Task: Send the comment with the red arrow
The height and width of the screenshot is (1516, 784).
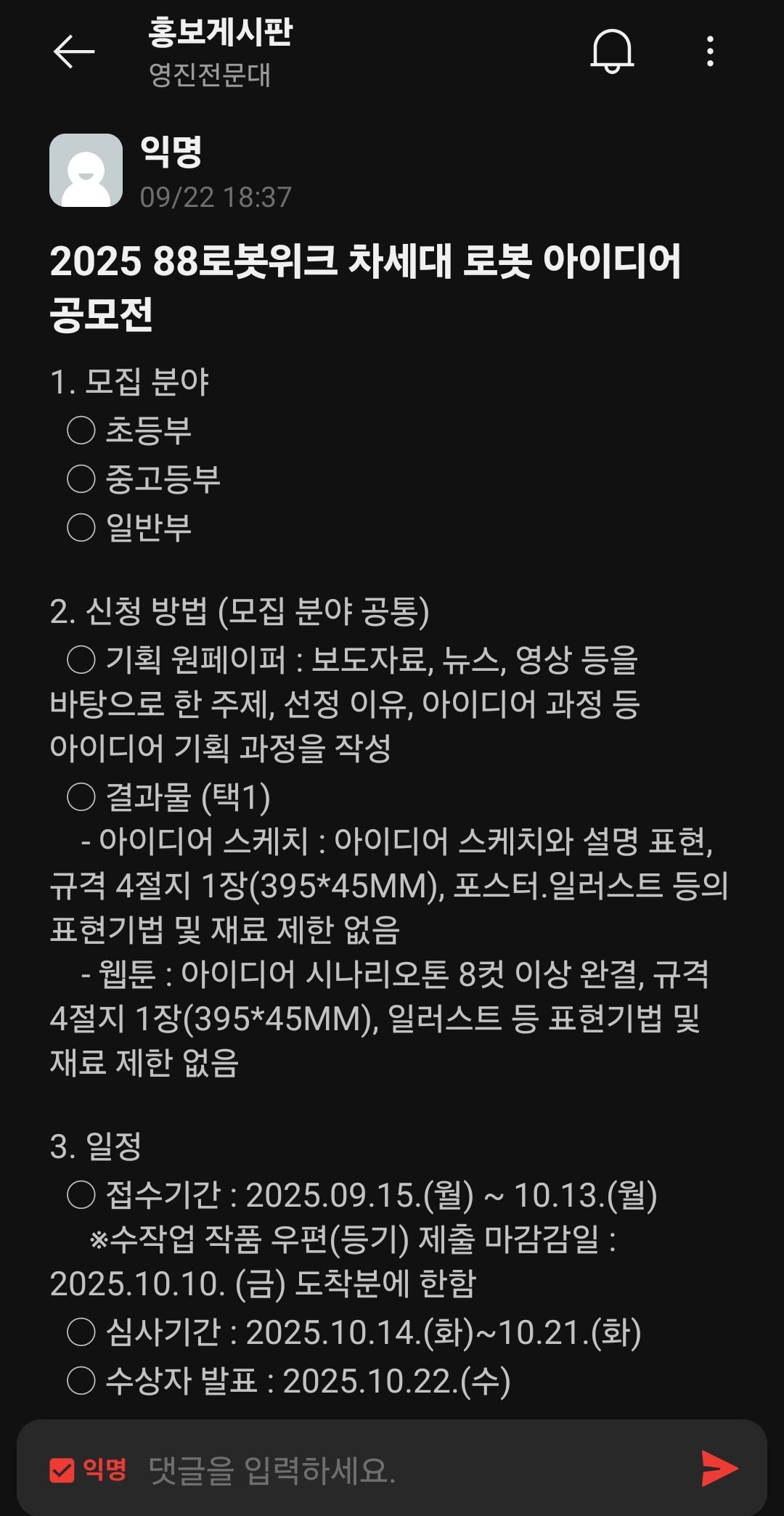Action: (719, 1469)
